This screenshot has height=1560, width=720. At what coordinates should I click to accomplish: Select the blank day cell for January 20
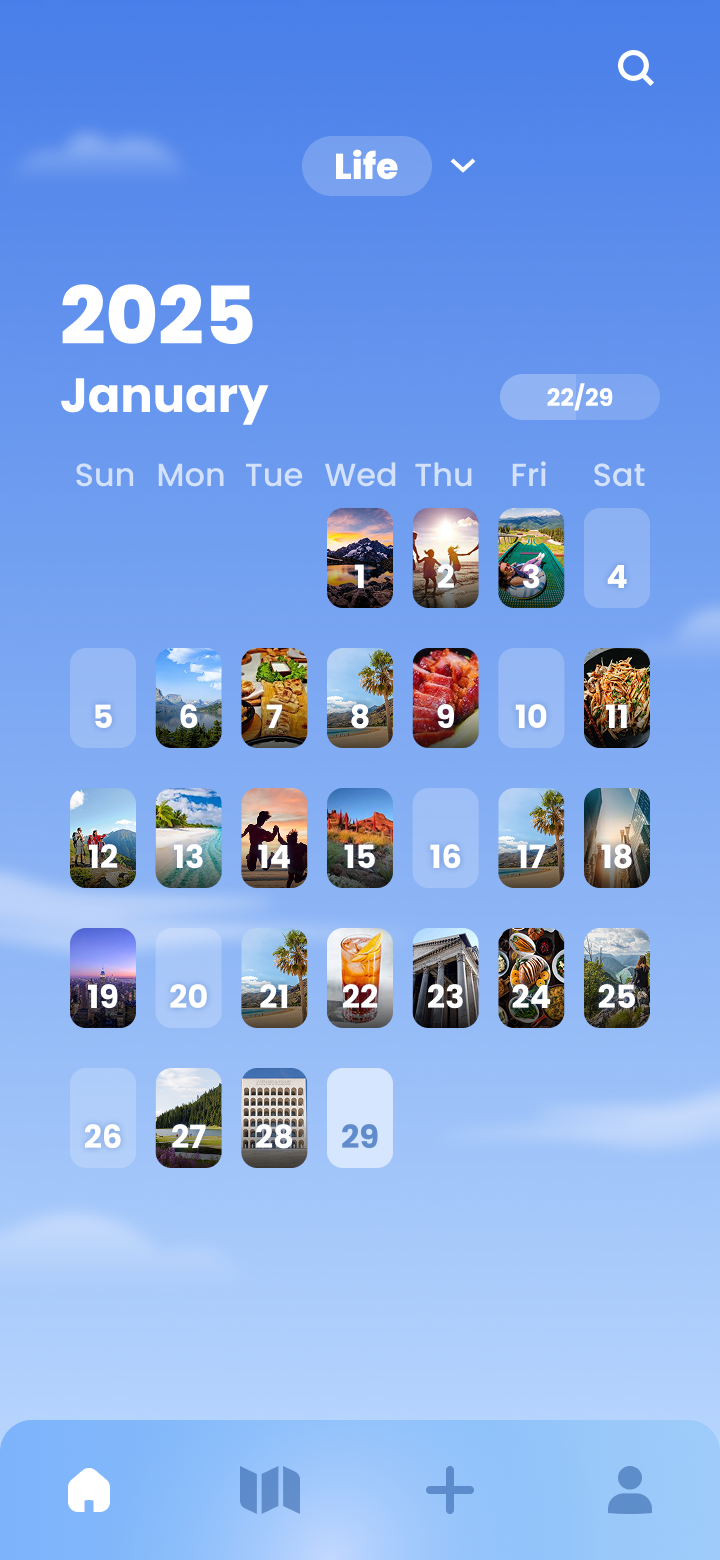(x=189, y=978)
